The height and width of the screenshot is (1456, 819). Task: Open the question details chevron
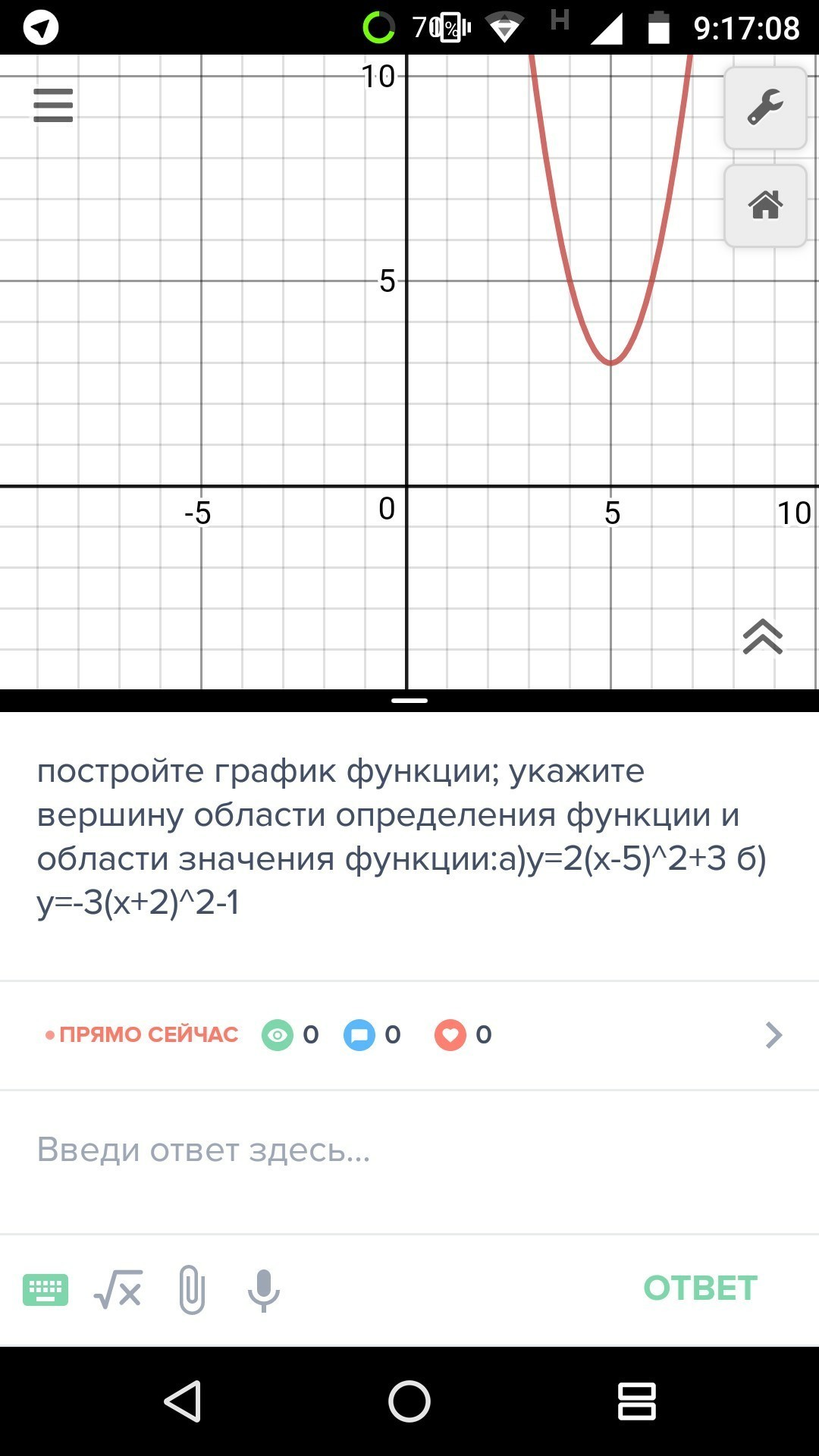773,1034
